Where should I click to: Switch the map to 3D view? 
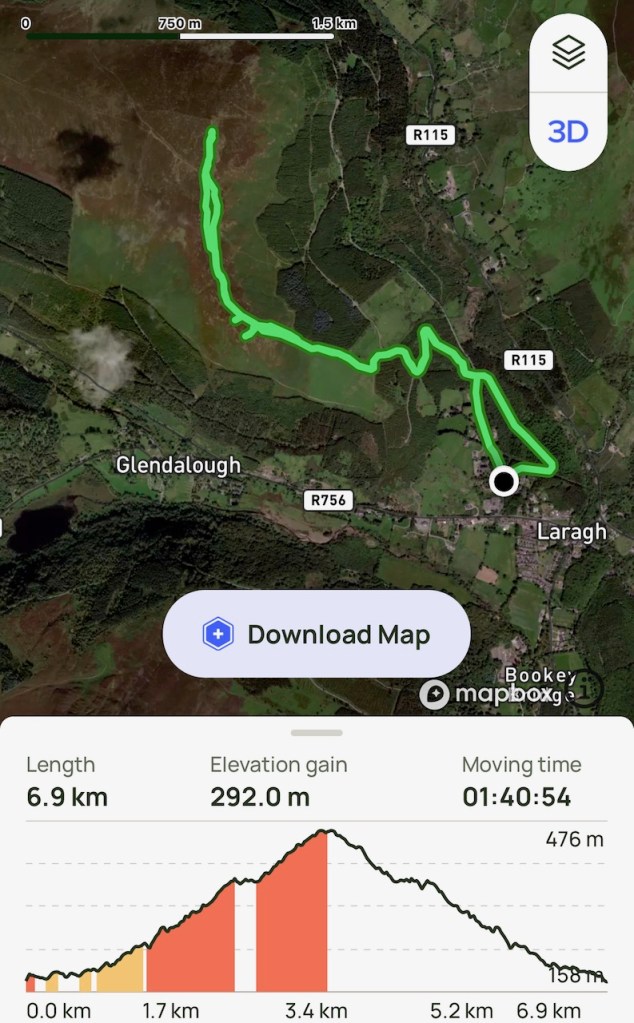tap(568, 132)
